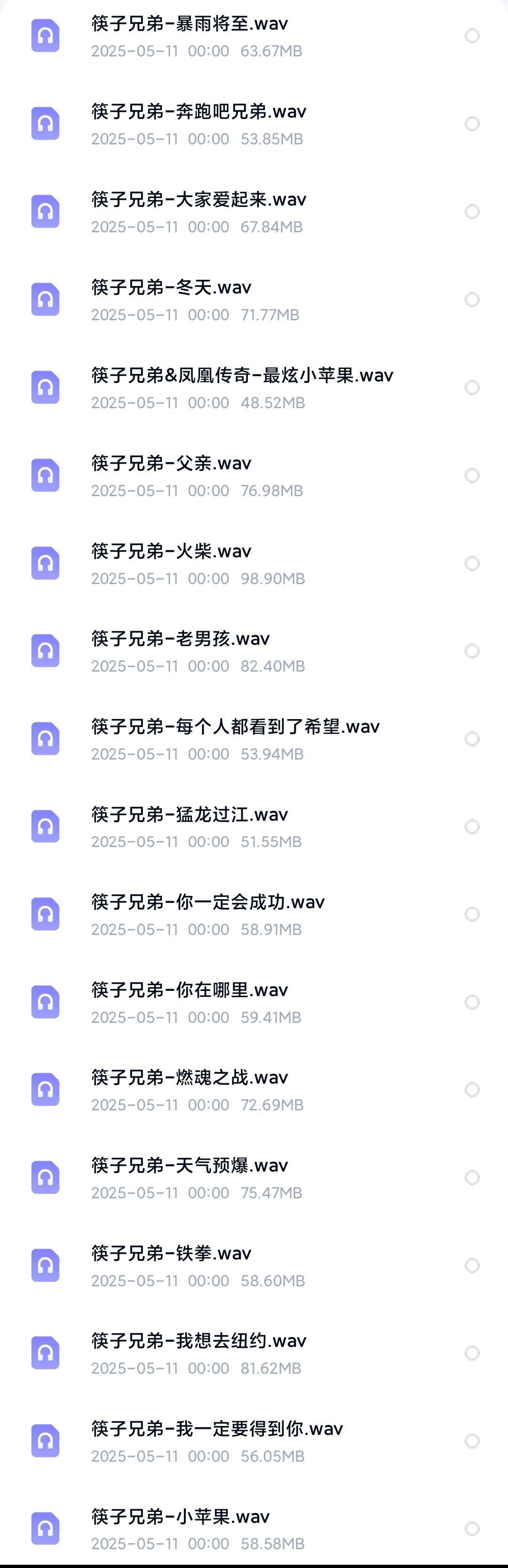The width and height of the screenshot is (508, 1568).
Task: Select 筷子兄弟-我想去纽约.wav using its radio circle
Action: [x=472, y=1353]
